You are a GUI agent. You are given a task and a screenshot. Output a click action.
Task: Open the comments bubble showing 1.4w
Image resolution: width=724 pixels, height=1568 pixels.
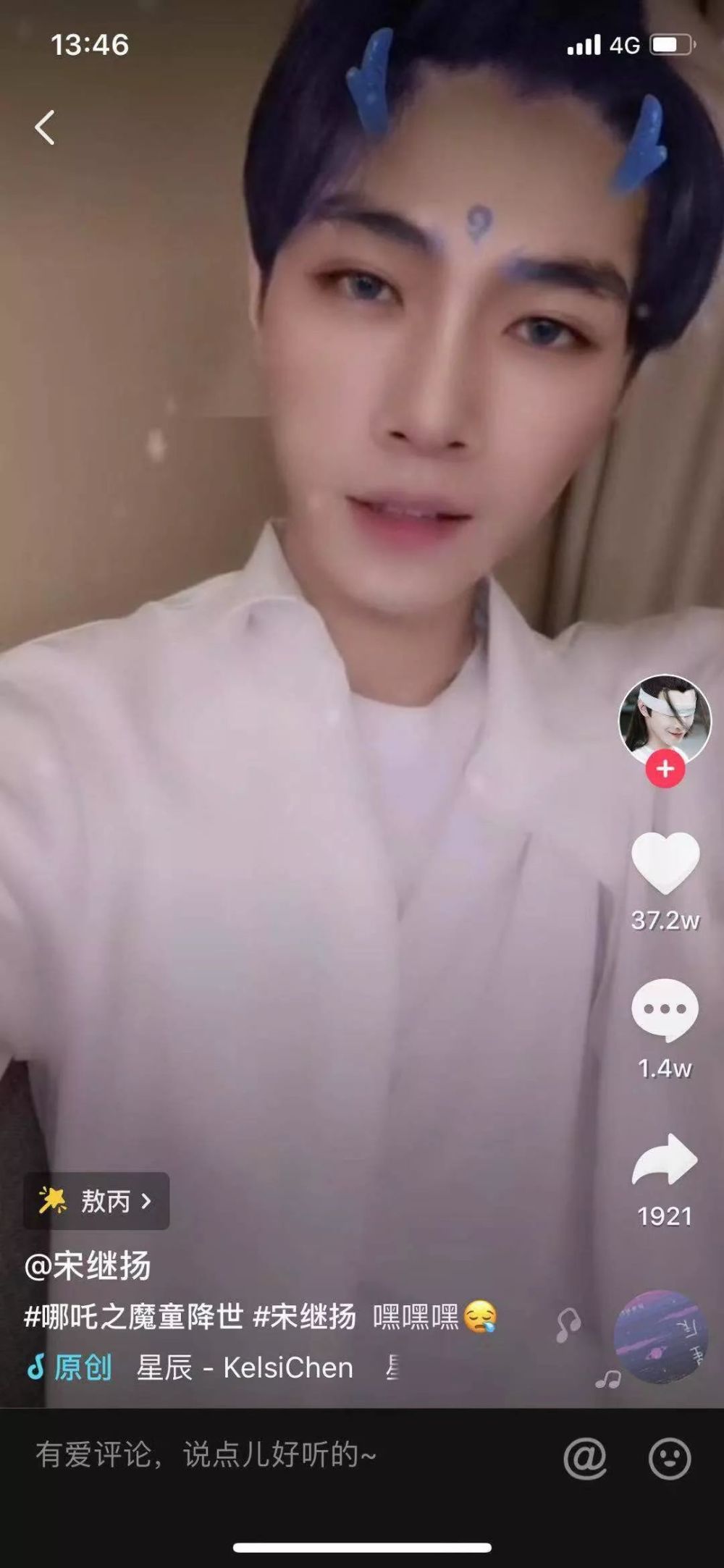(665, 1010)
